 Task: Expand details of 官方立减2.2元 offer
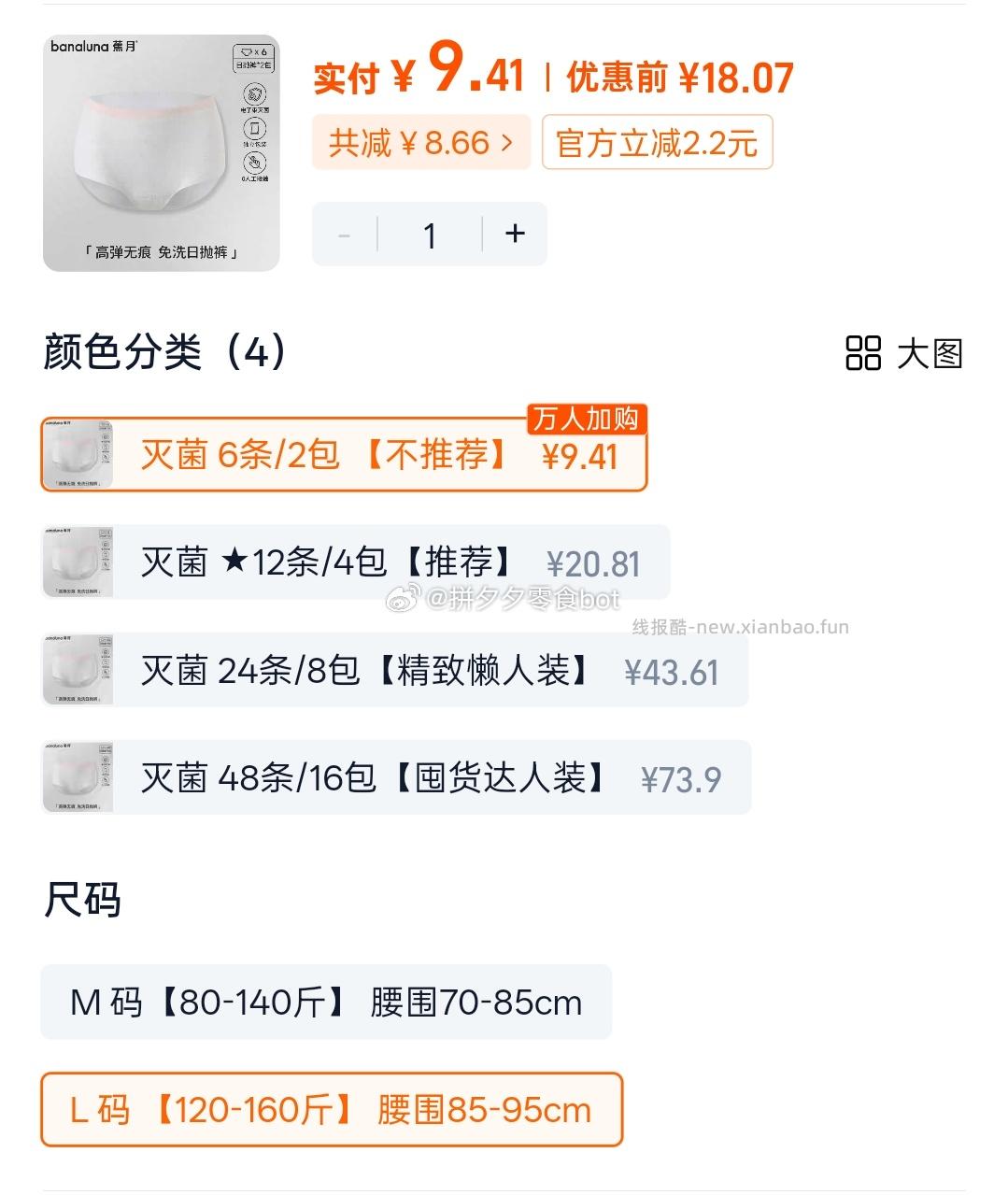click(x=657, y=142)
